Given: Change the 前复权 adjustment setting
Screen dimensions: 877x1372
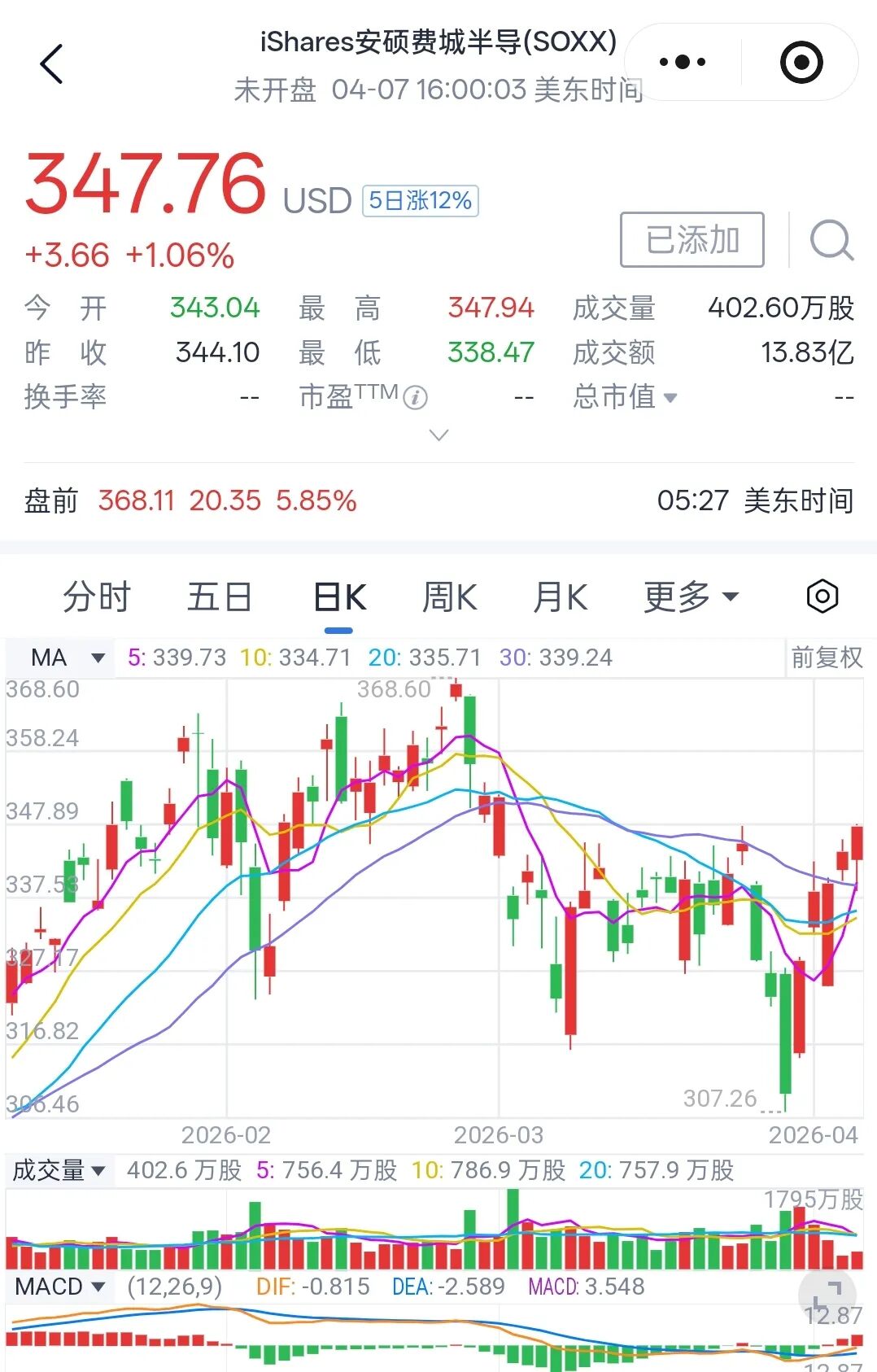Looking at the screenshot, I should click(826, 658).
